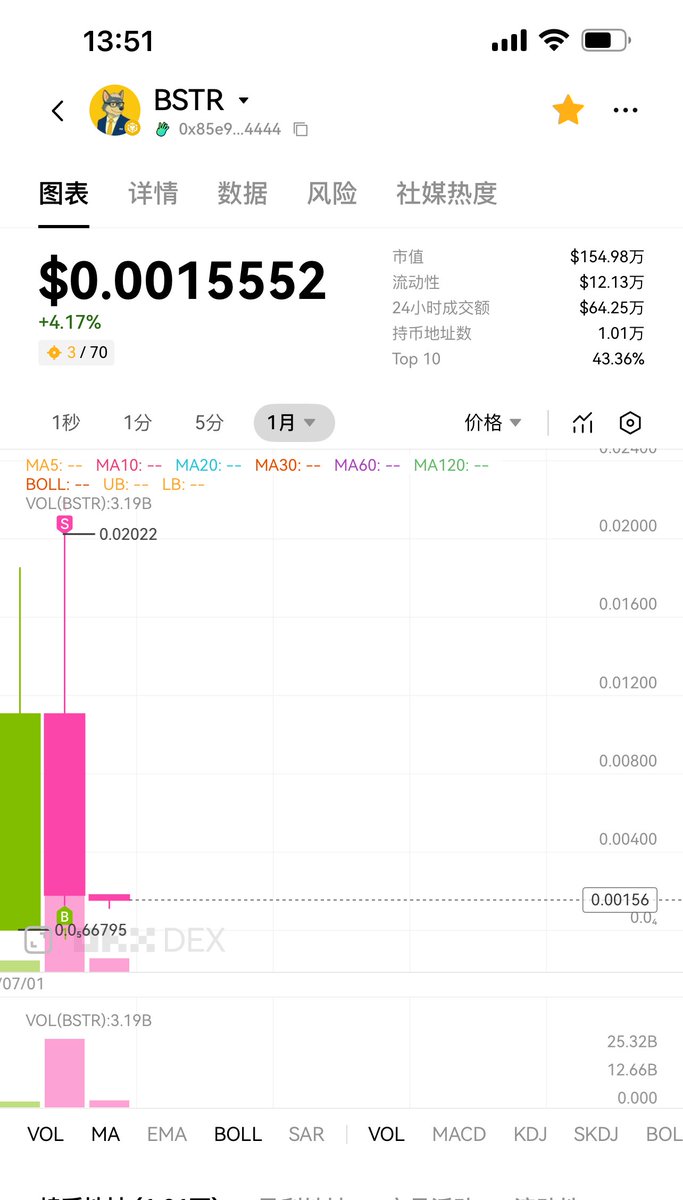
Task: View the 社媒热度 tab
Action: coord(446,193)
